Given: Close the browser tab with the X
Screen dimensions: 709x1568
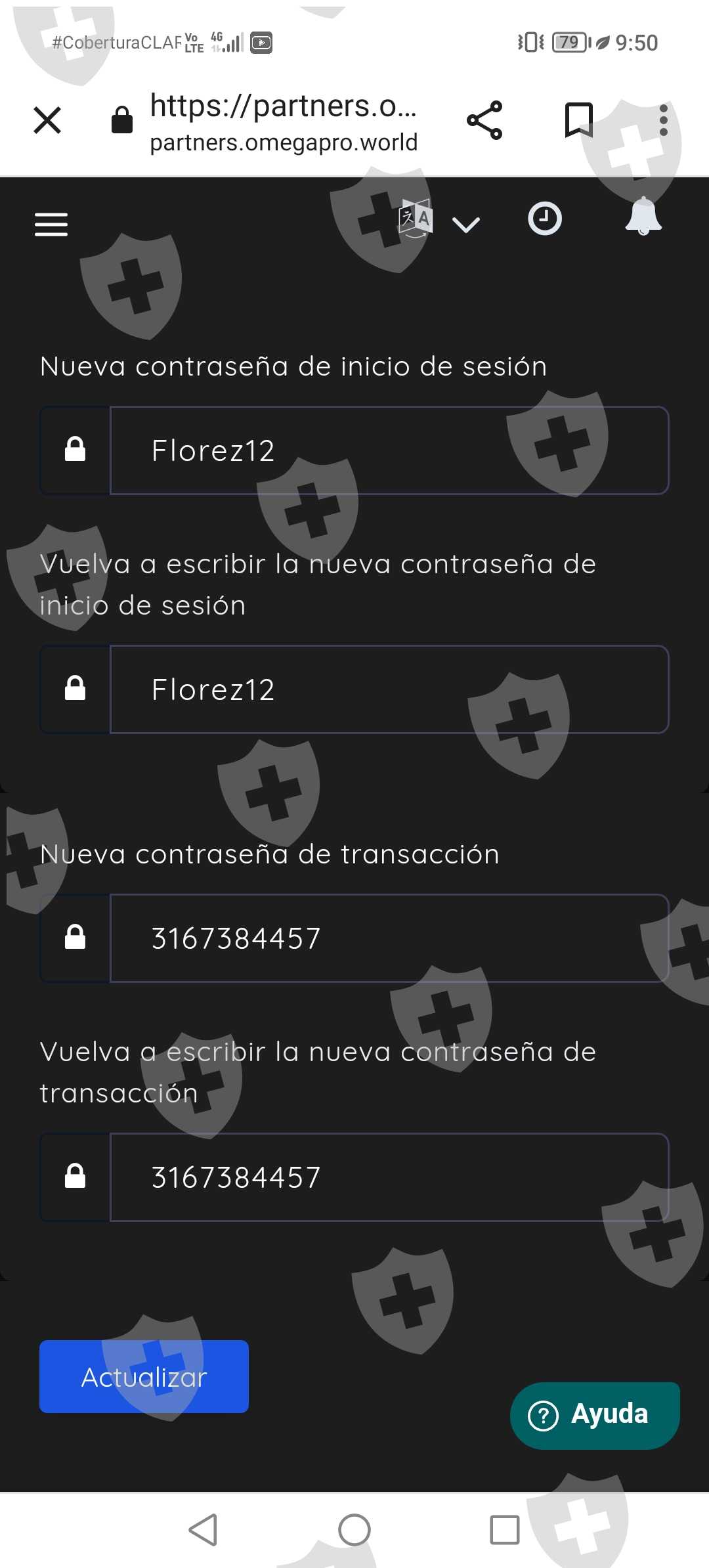Looking at the screenshot, I should [47, 120].
